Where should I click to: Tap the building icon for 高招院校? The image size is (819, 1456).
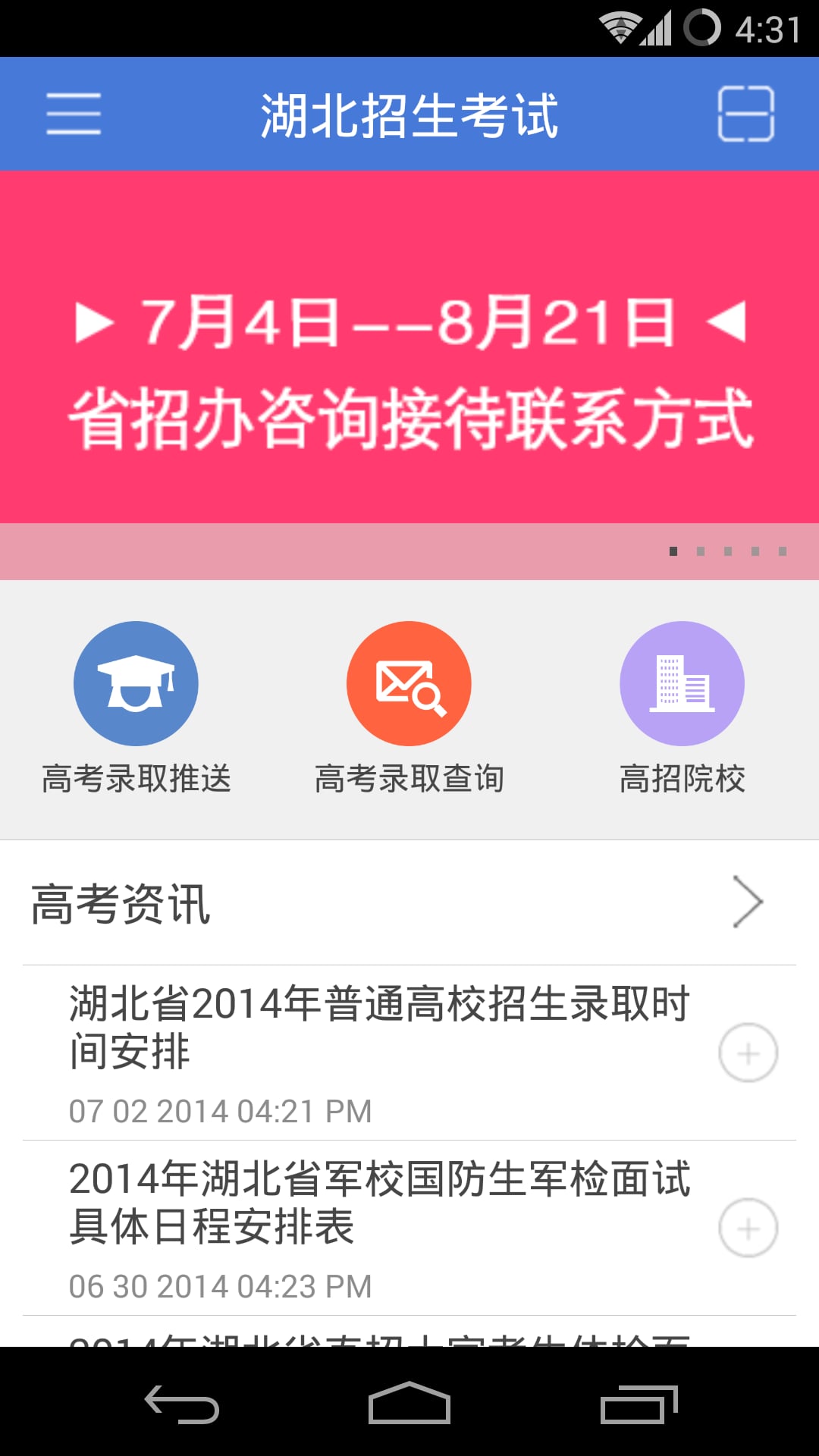point(681,682)
